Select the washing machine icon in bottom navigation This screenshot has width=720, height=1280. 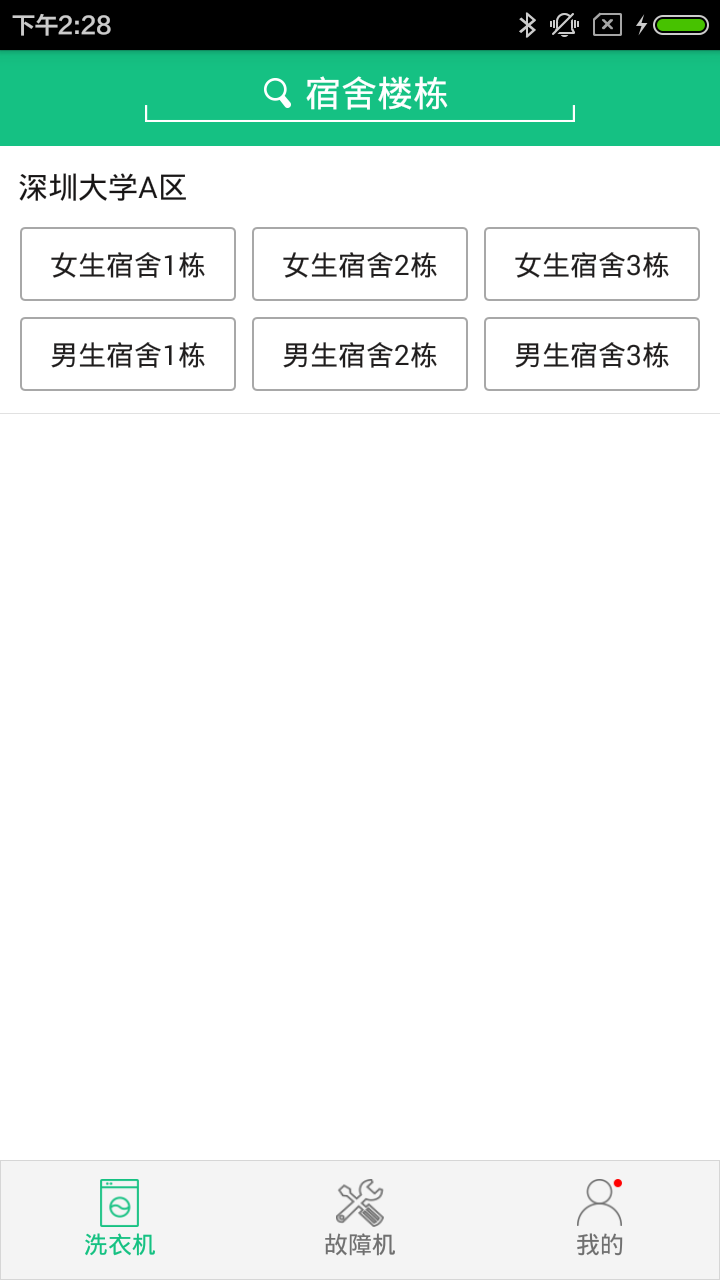pos(118,1207)
